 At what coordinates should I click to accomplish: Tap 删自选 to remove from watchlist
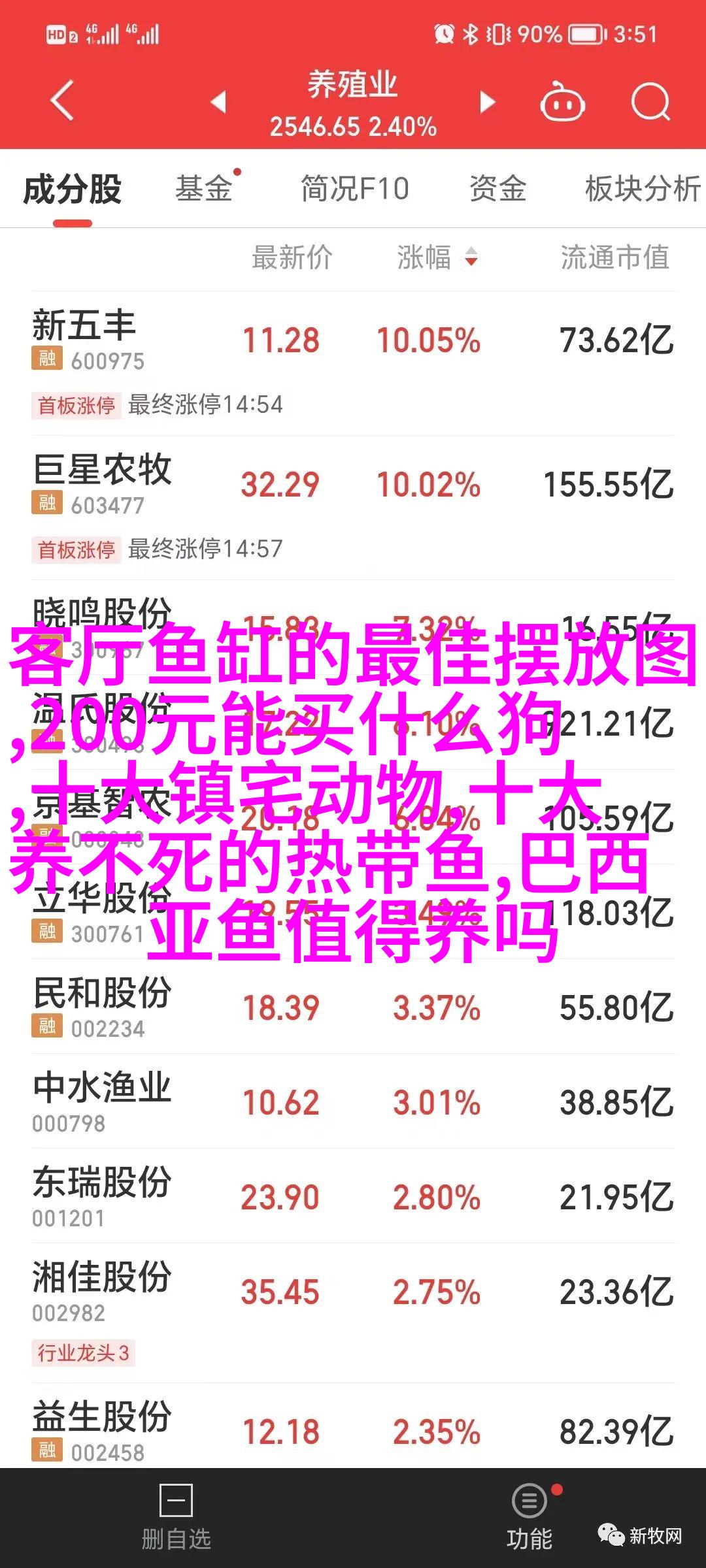[x=176, y=1517]
